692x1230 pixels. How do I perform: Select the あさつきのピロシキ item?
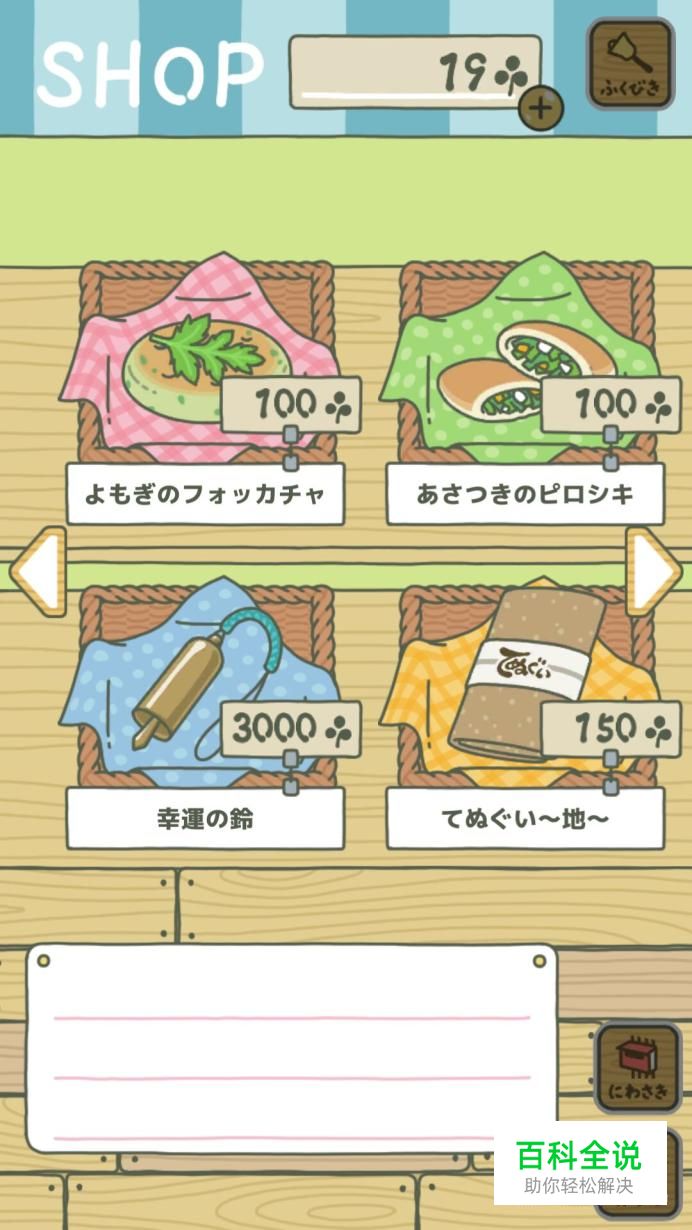[x=527, y=392]
